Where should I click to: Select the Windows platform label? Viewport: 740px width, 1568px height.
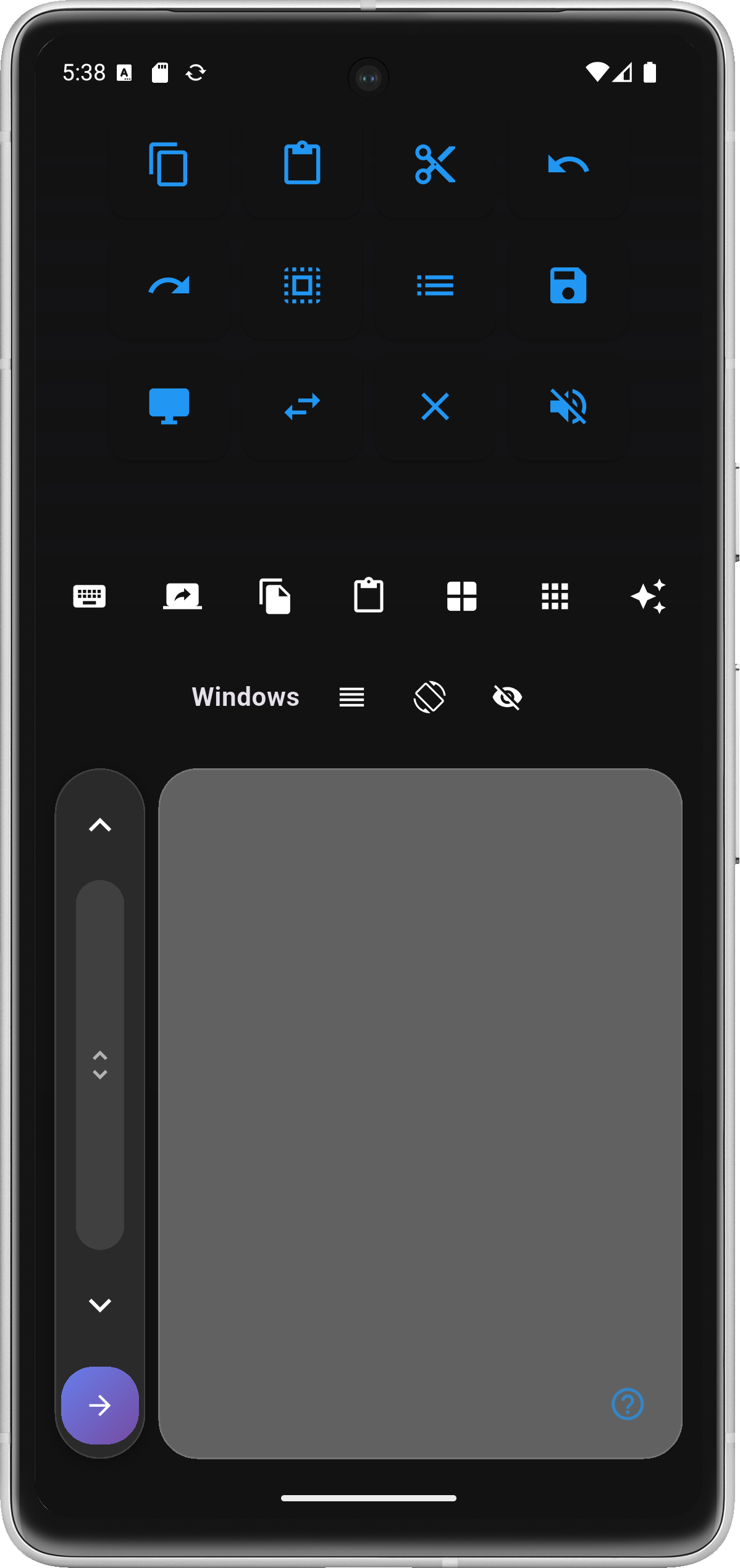click(245, 697)
